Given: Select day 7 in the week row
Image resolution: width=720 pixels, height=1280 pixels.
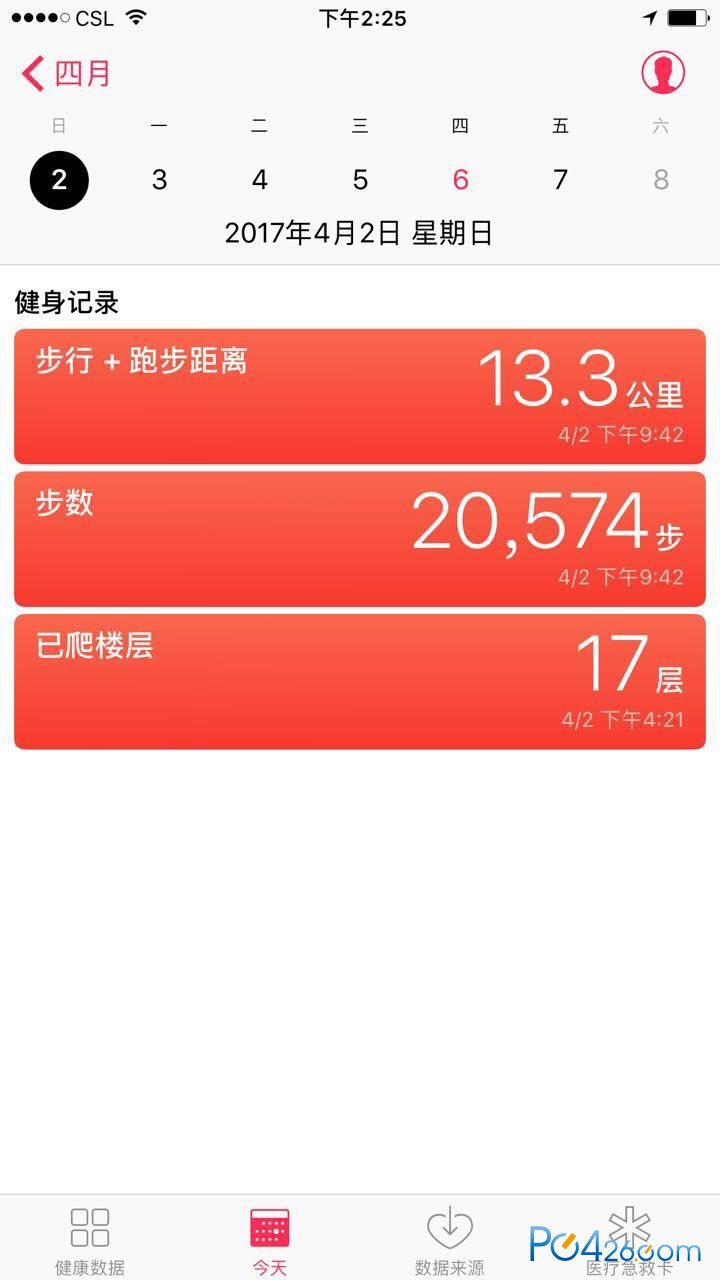Looking at the screenshot, I should tap(561, 180).
